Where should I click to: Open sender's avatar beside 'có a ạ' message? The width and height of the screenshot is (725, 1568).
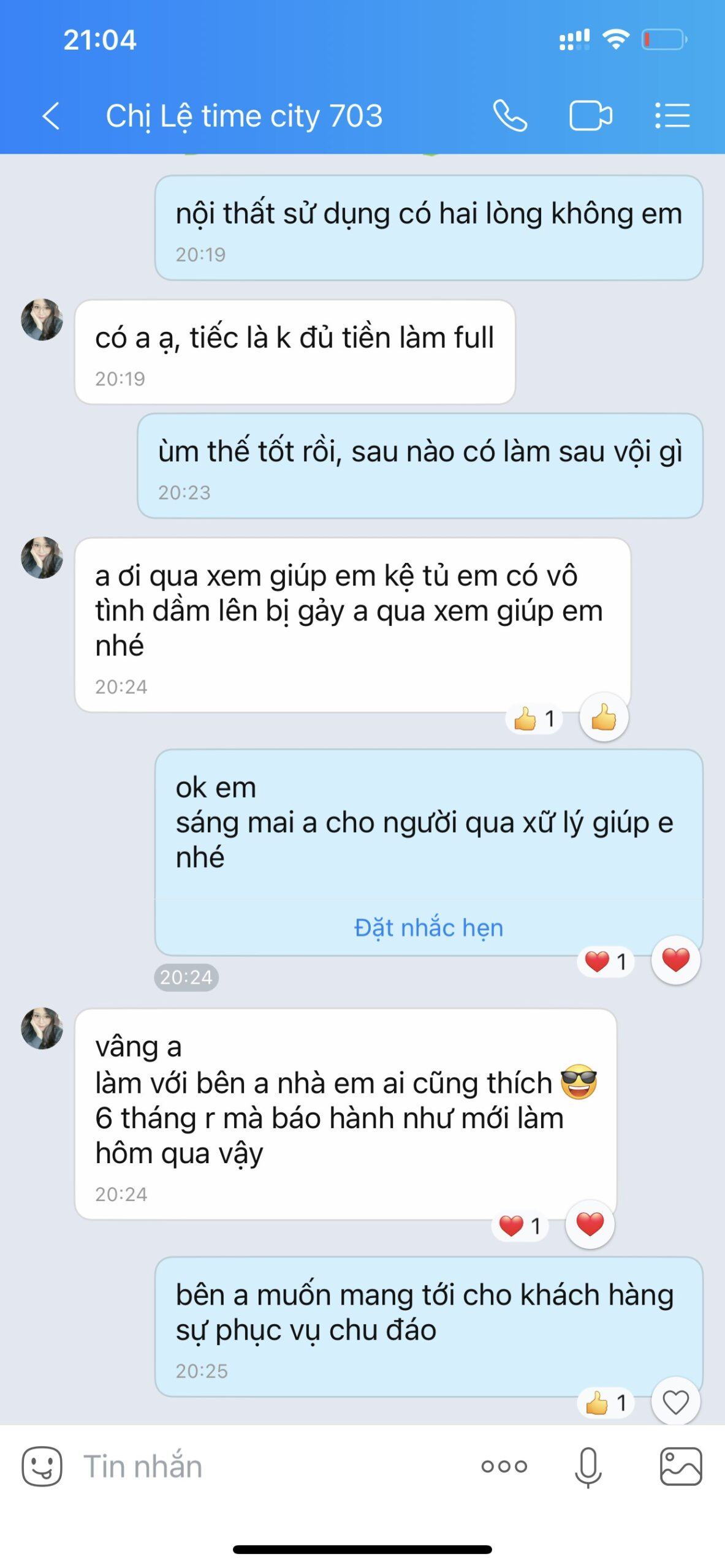coord(42,320)
